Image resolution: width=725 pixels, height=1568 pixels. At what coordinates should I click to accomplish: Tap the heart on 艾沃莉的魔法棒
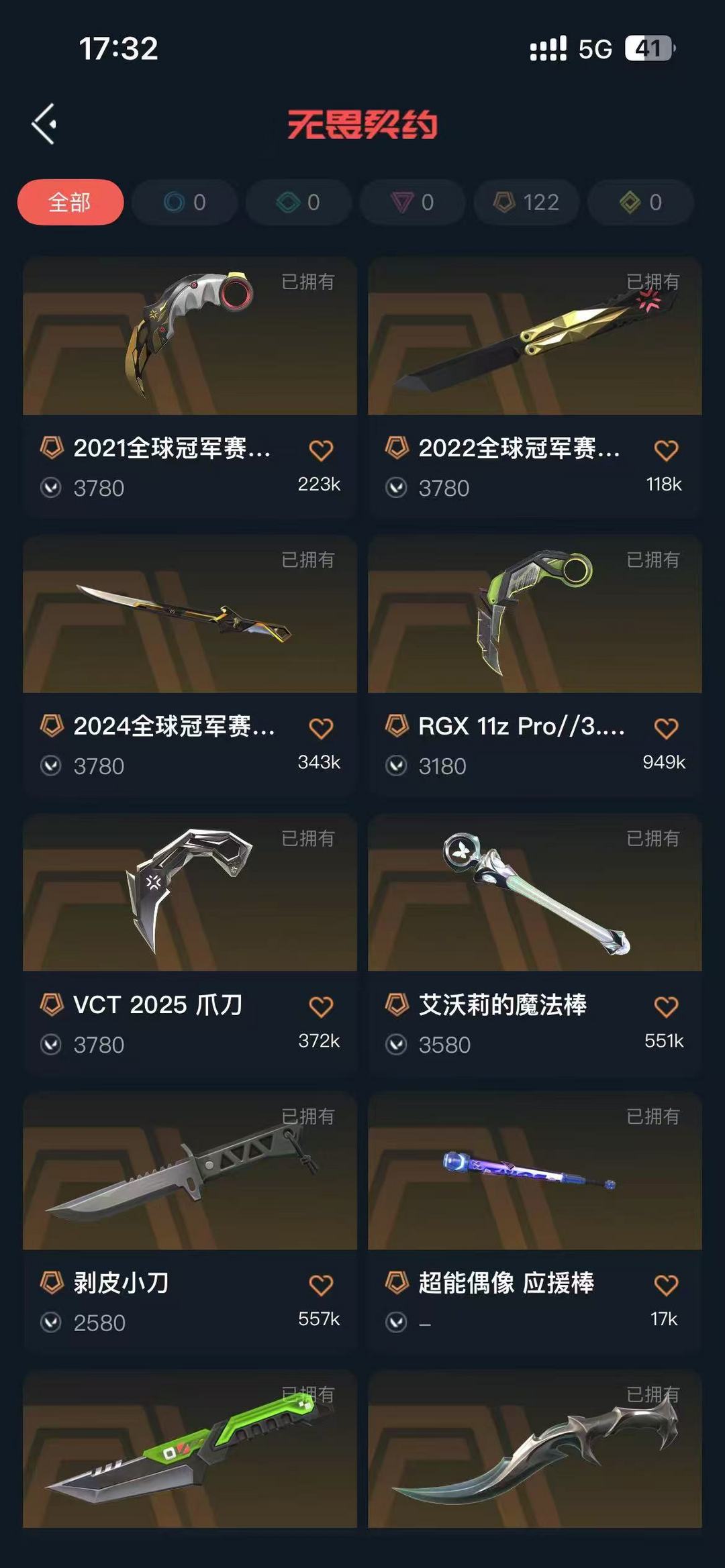point(666,1007)
